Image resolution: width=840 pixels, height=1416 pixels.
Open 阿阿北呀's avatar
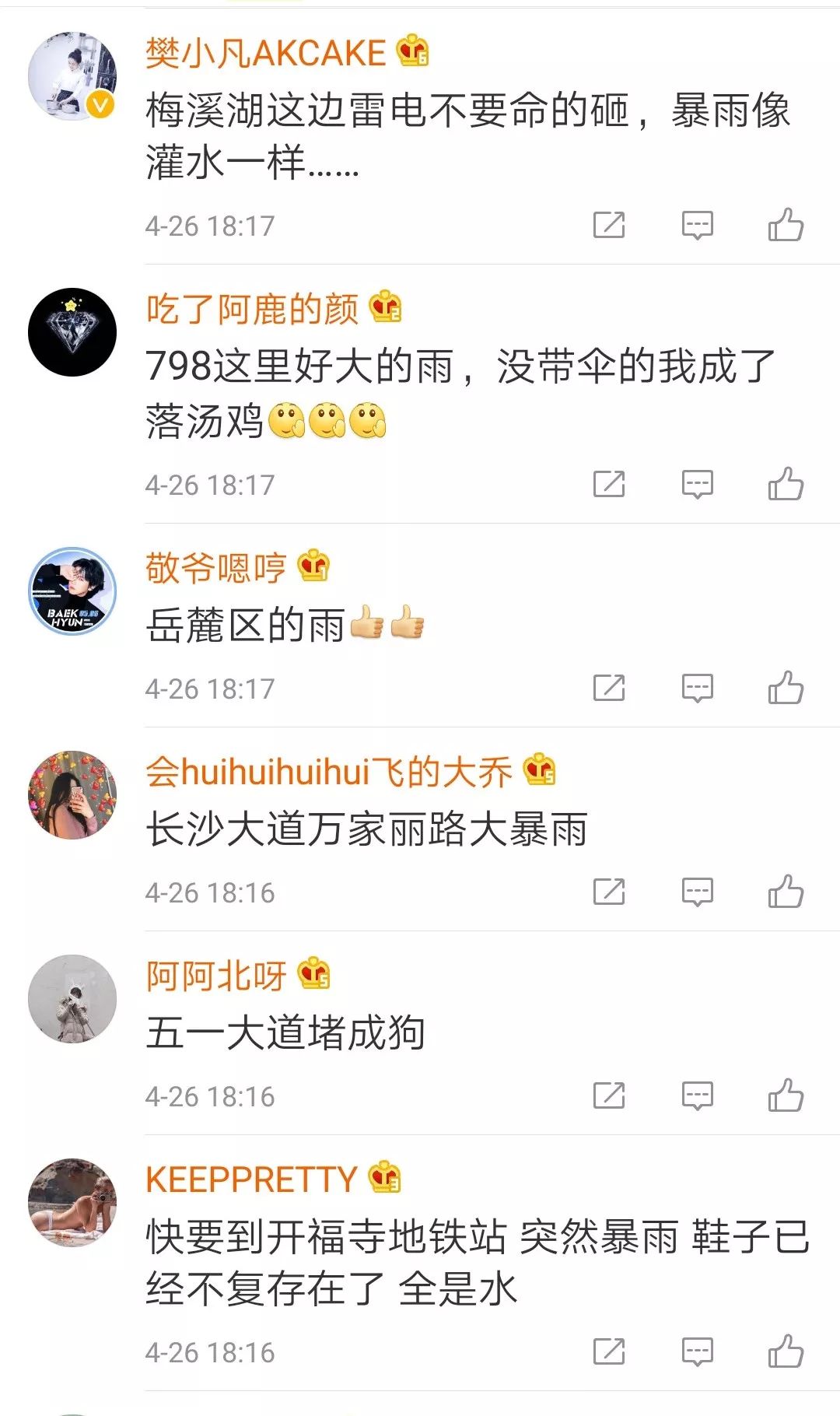tap(72, 999)
